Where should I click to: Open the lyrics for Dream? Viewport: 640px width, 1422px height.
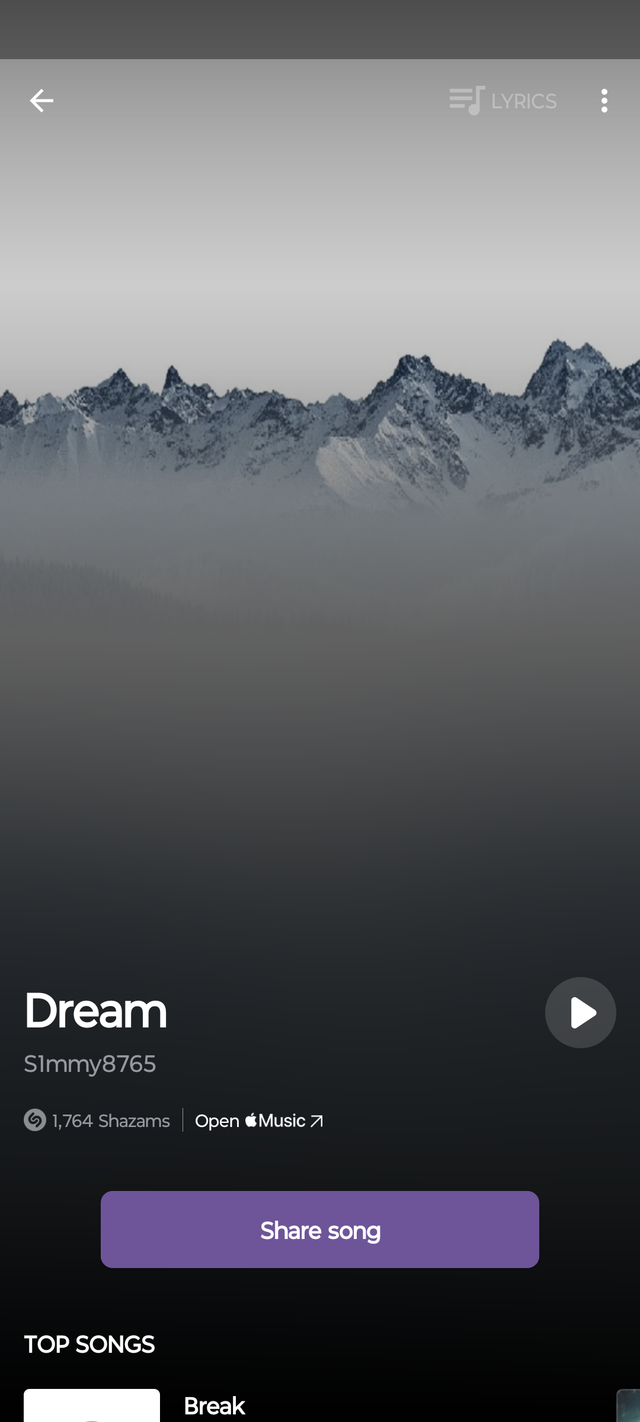pos(503,100)
